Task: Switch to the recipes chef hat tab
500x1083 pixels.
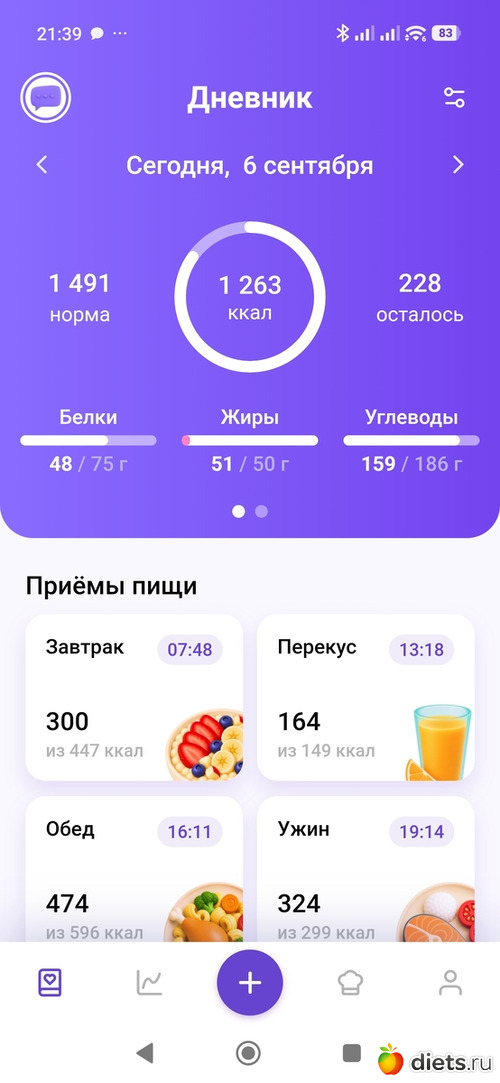Action: click(x=350, y=982)
